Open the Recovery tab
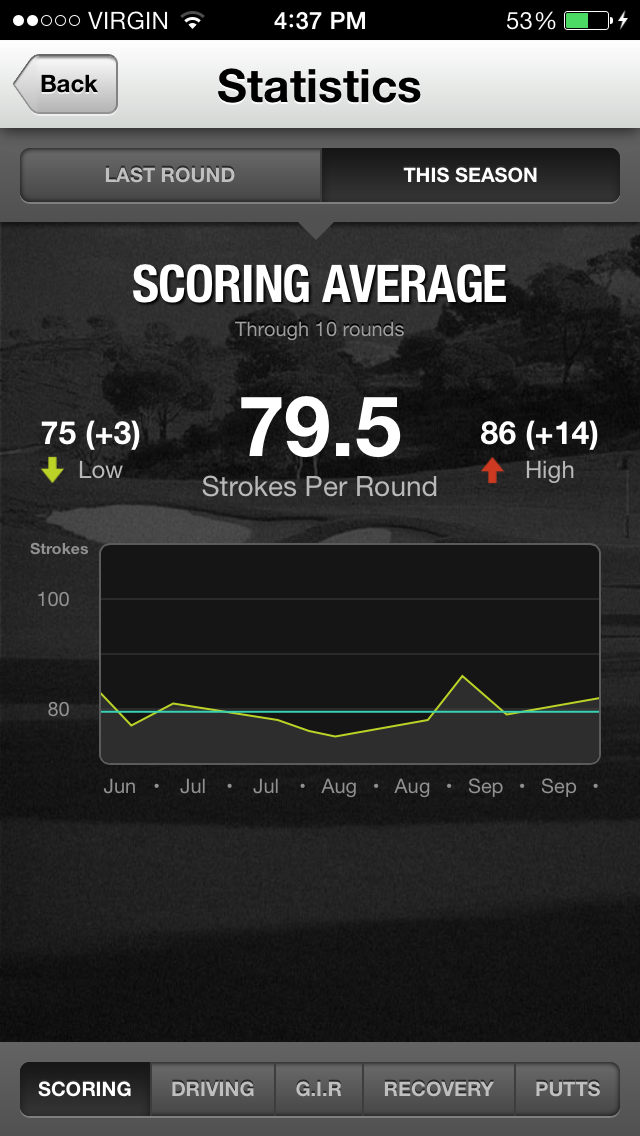Screen dimensions: 640x1136 click(x=438, y=1089)
